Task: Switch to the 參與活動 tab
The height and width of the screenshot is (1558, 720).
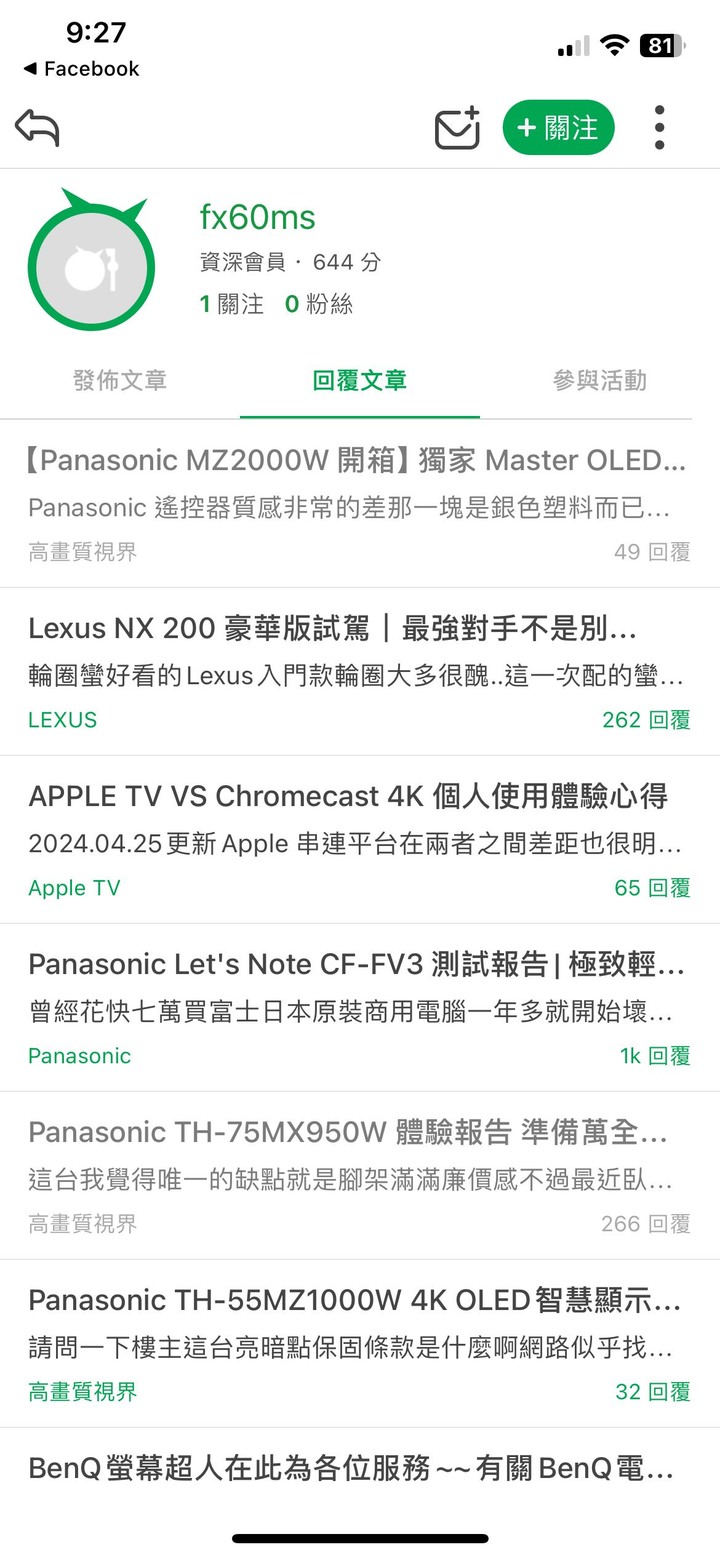Action: pyautogui.click(x=600, y=381)
